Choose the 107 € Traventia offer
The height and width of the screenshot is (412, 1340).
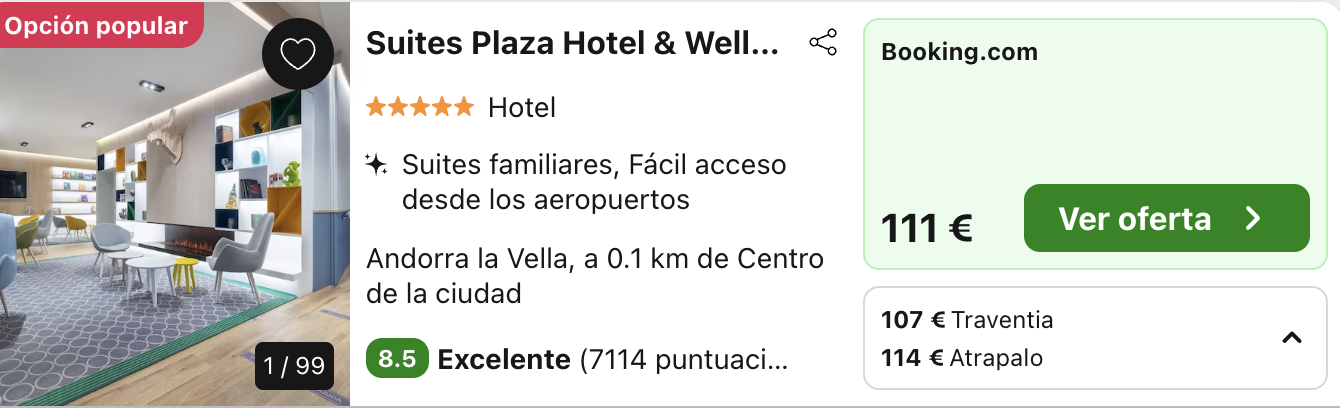[967, 320]
